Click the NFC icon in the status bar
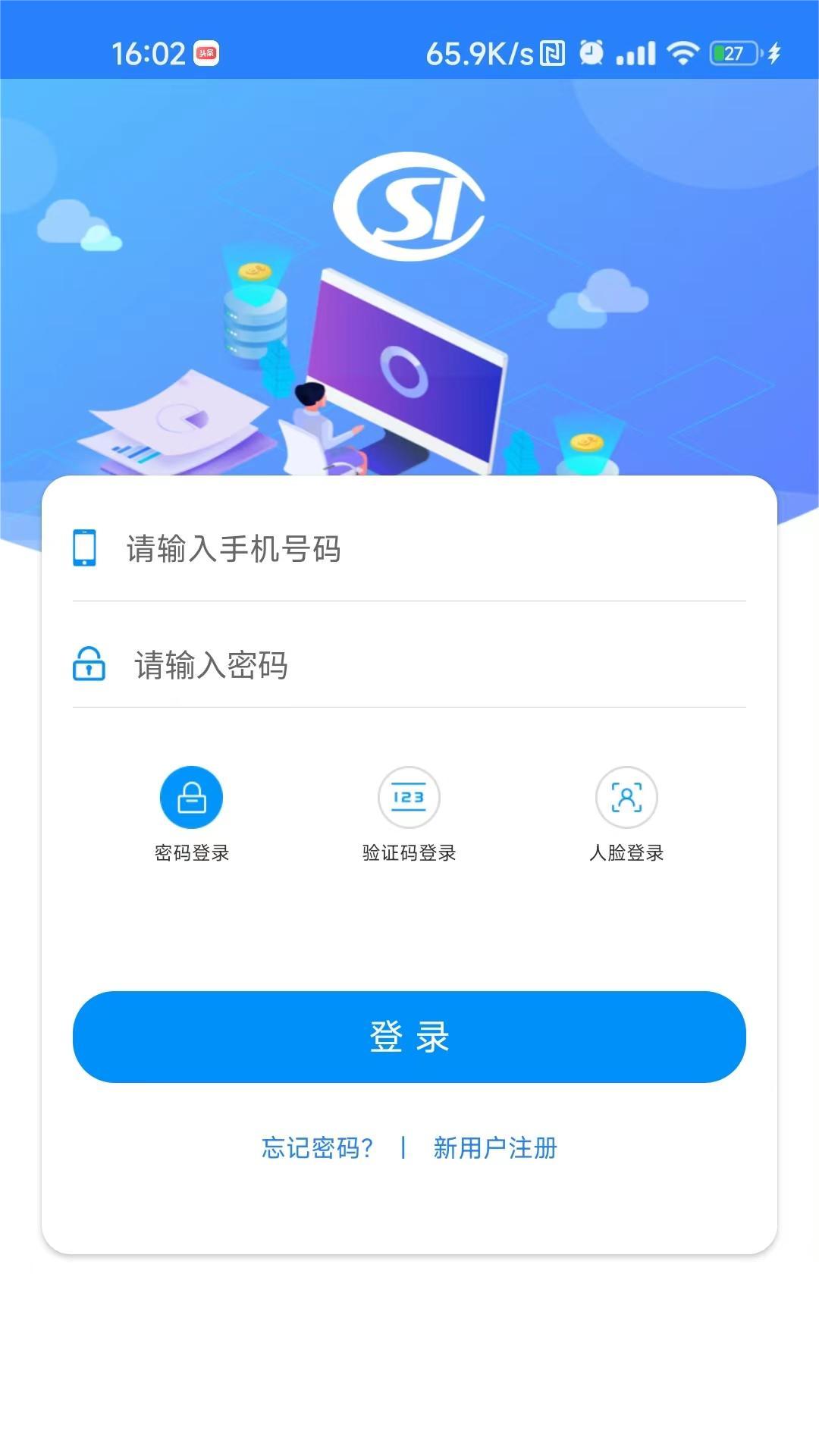 coord(553,52)
